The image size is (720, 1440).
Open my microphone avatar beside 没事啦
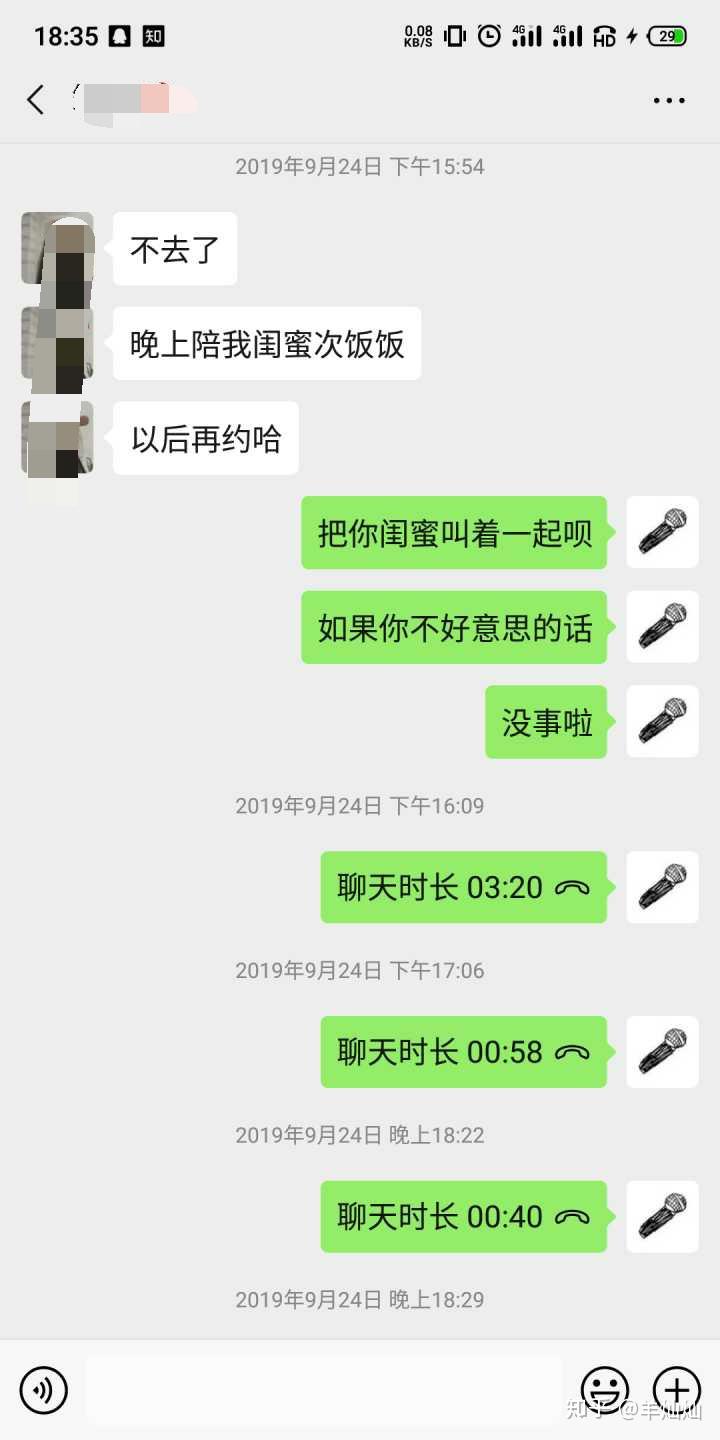coord(663,722)
